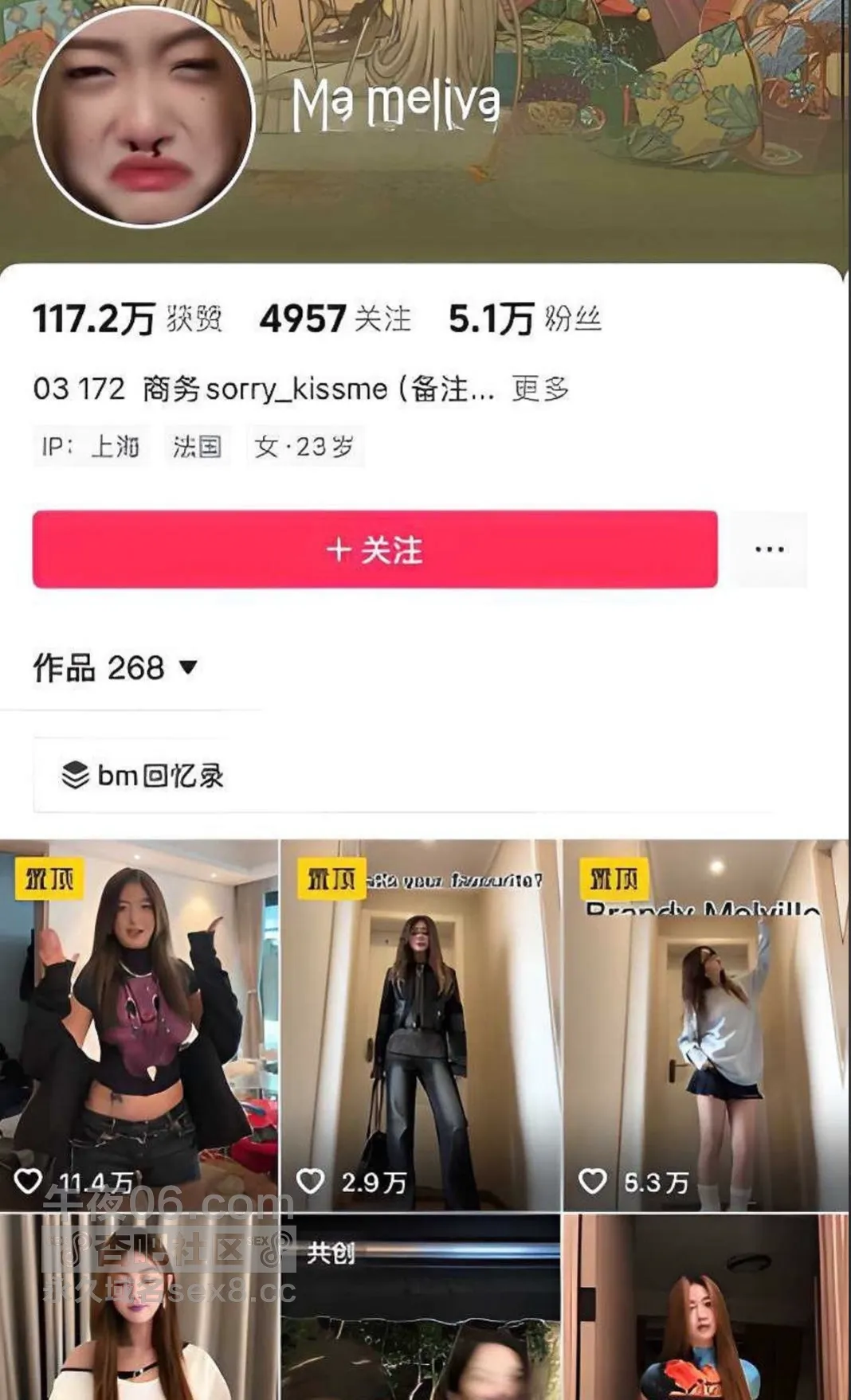Open pinned video with 11.4万 likes

click(x=139, y=1025)
